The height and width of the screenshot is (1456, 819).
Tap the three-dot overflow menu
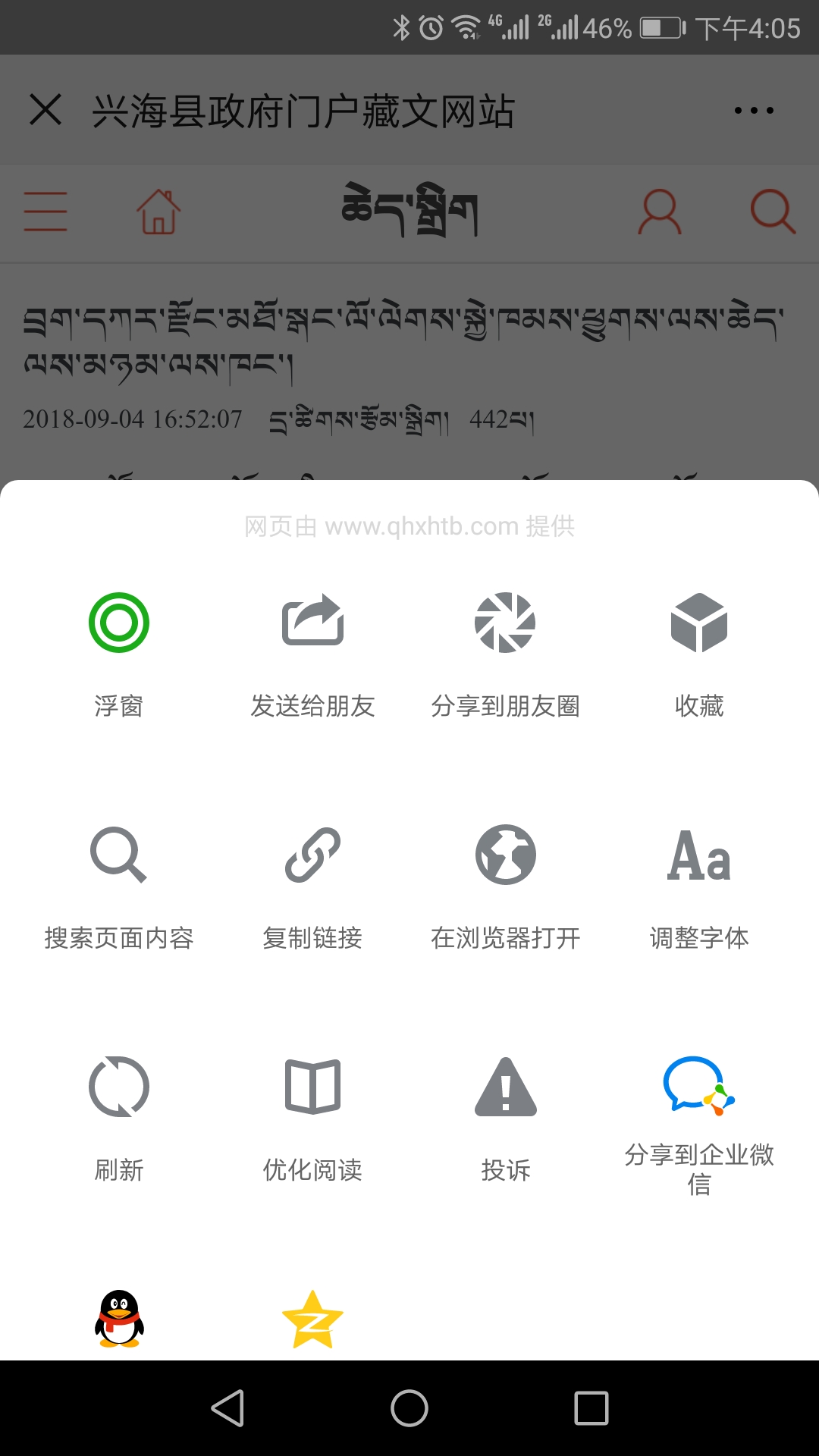[x=754, y=111]
